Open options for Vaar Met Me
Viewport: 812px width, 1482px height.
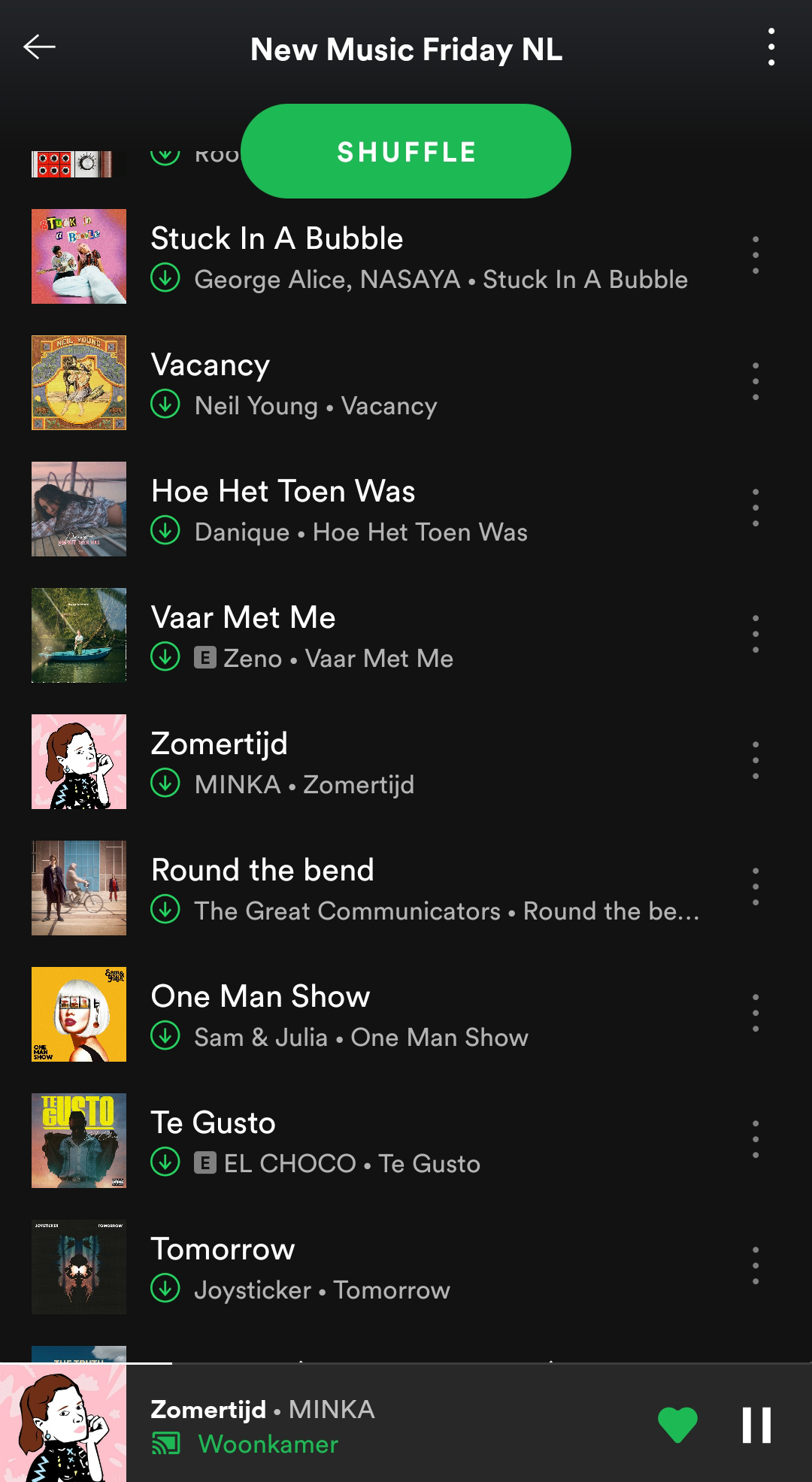[x=756, y=635]
